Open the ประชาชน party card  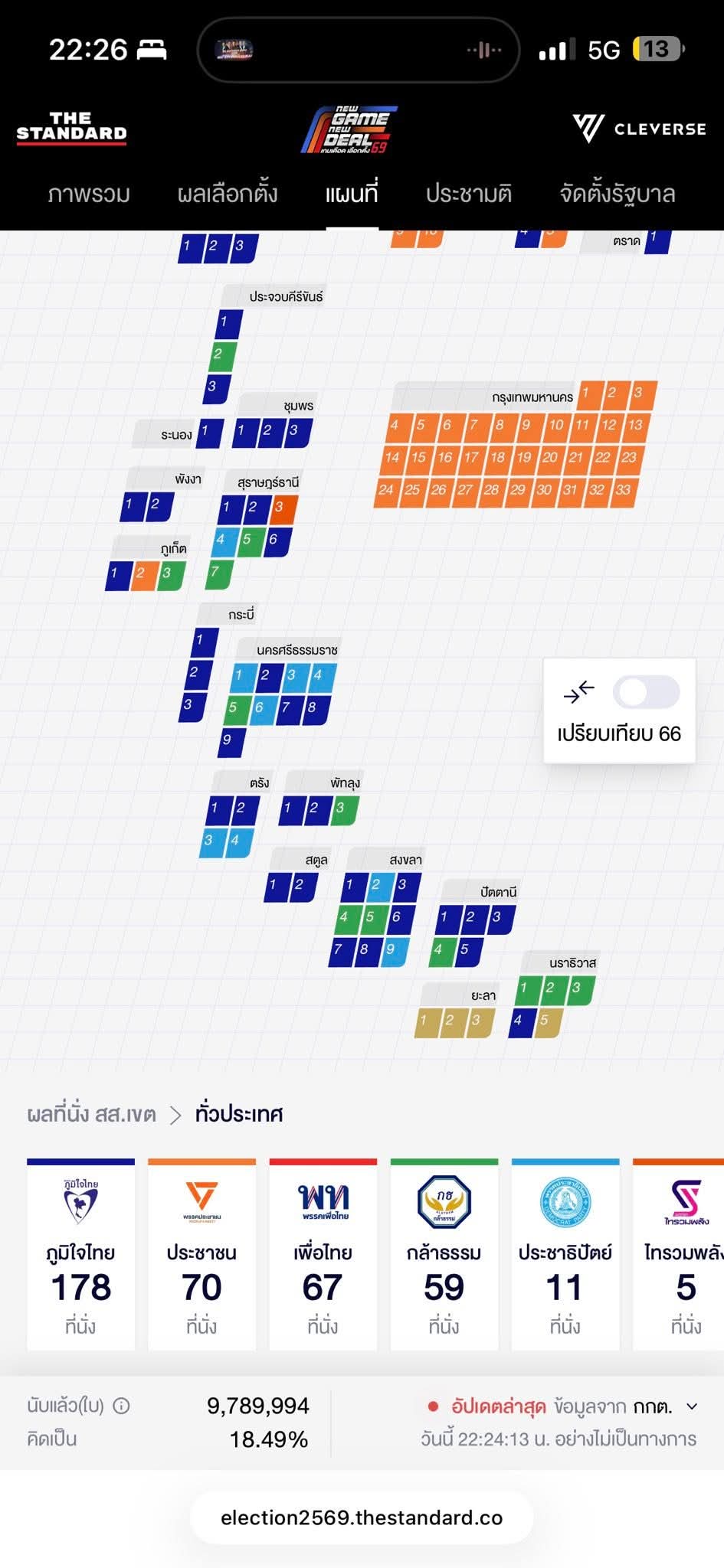tap(201, 1253)
